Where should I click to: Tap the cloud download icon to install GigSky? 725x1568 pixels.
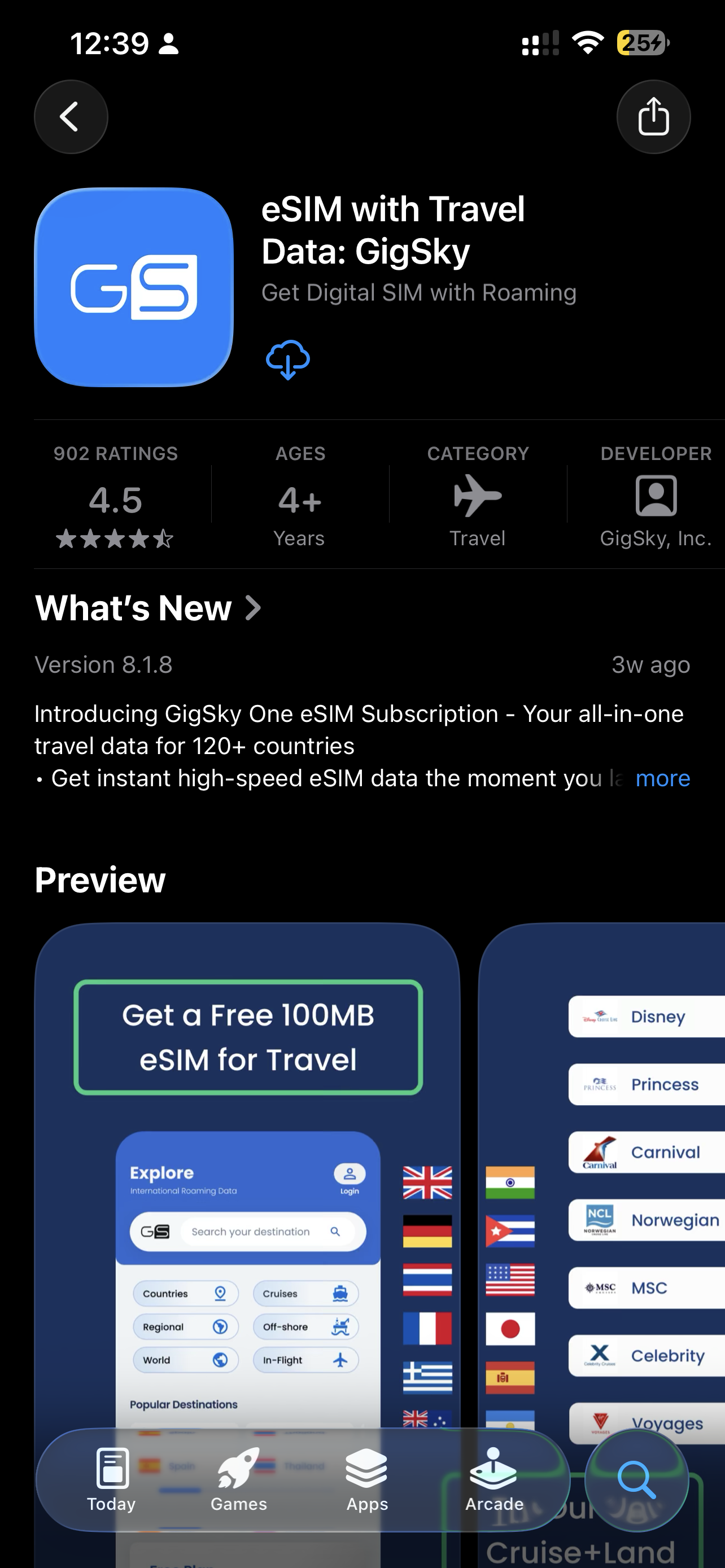pos(289,358)
